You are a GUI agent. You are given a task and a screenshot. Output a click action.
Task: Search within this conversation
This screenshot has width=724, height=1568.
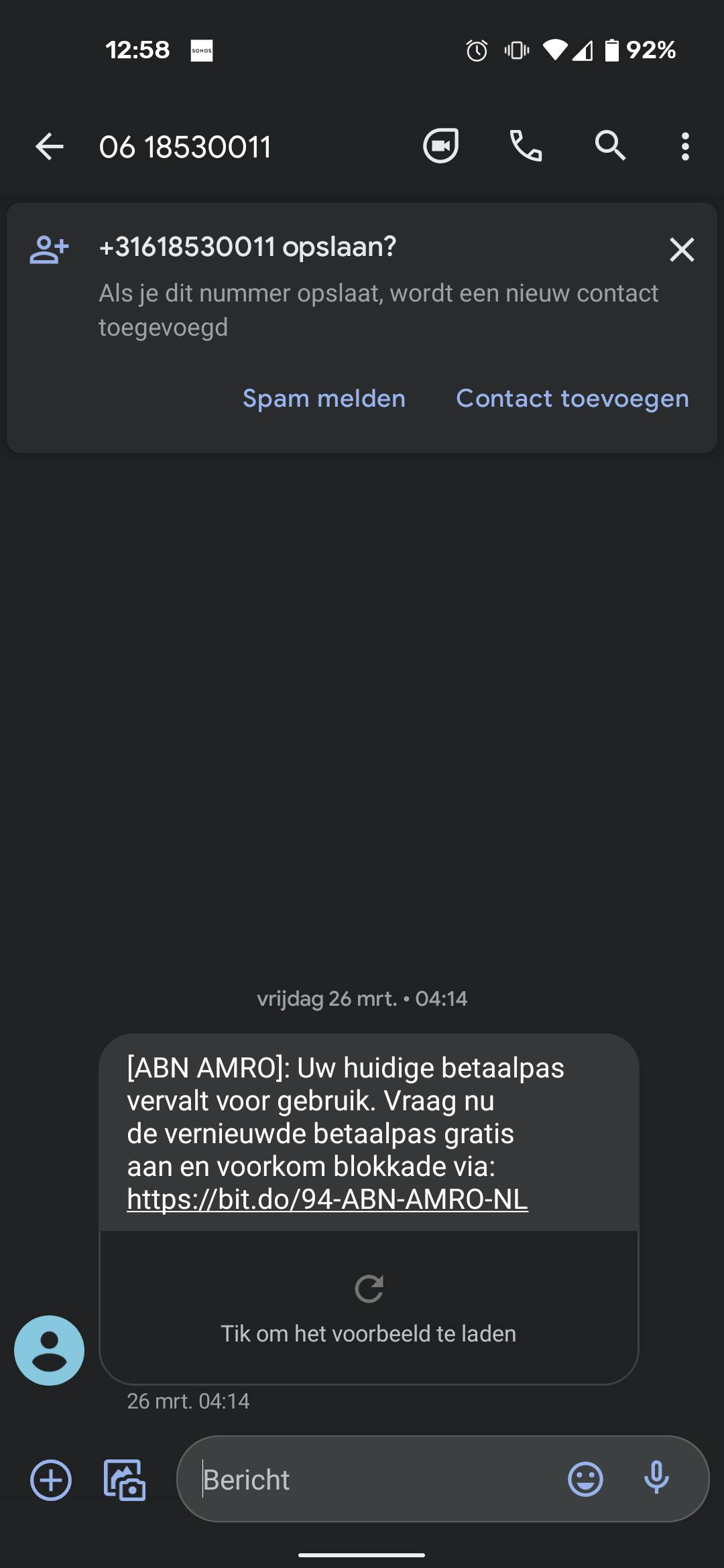click(x=610, y=146)
